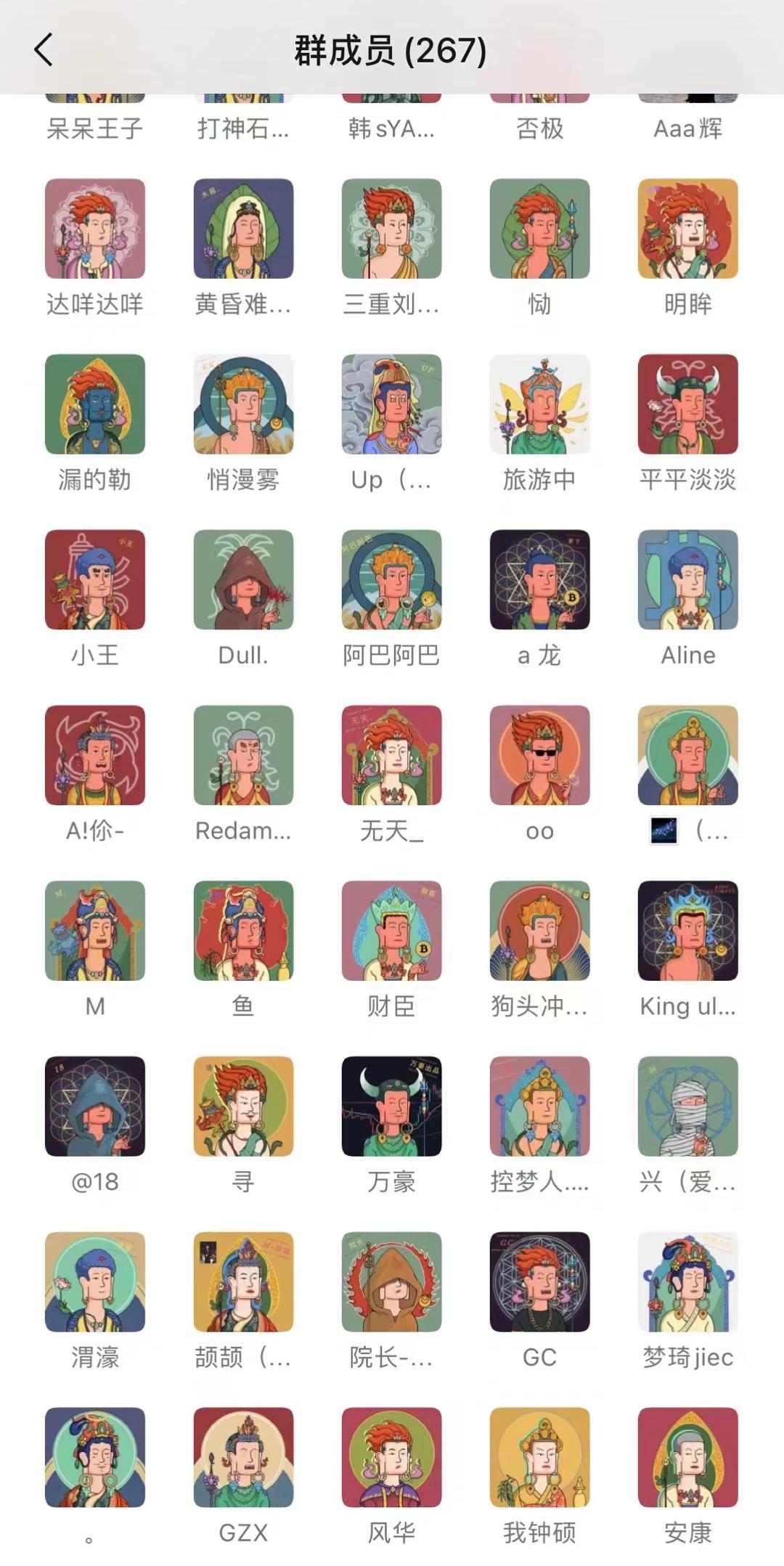View member 阿巴阿巴
This screenshot has height=1566, width=784.
391,579
